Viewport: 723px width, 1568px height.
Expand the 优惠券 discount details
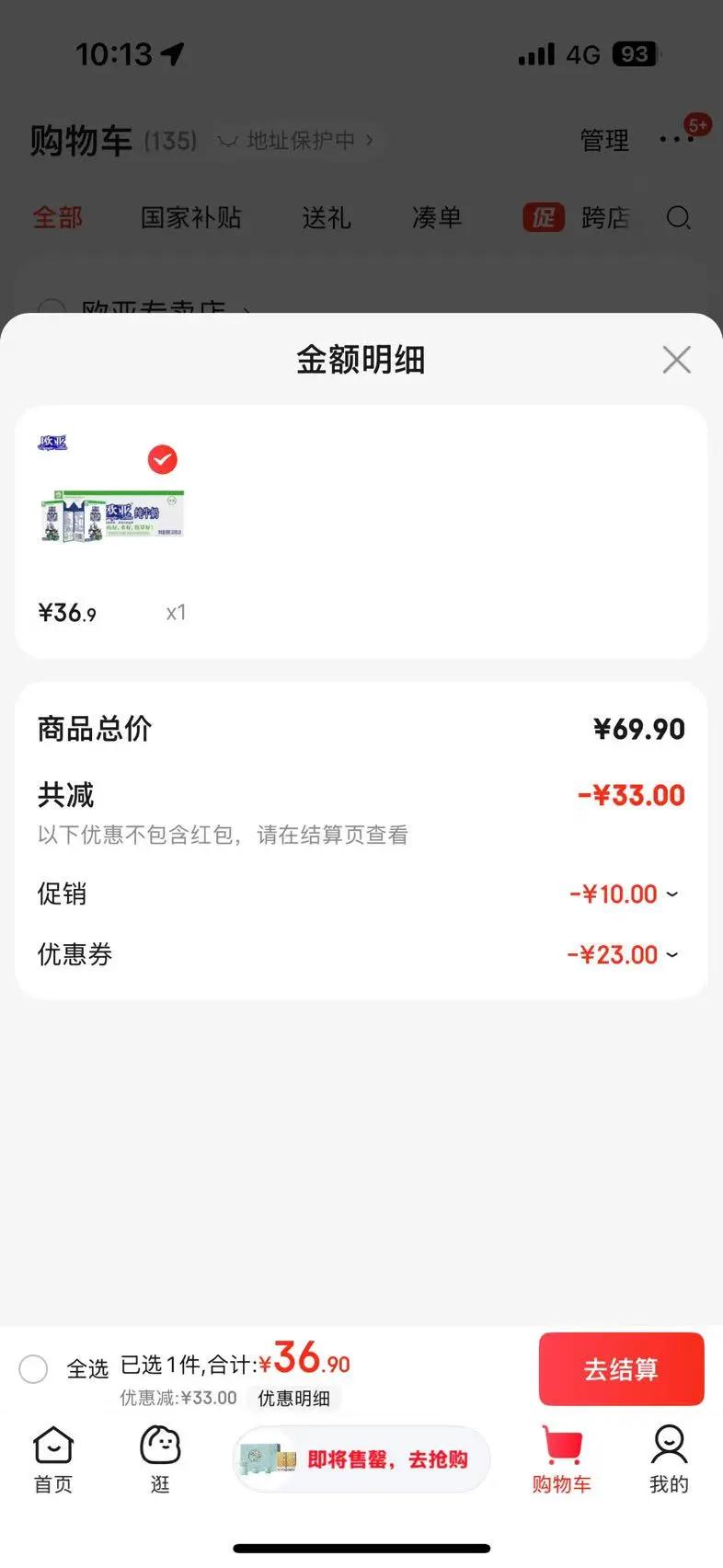[671, 954]
